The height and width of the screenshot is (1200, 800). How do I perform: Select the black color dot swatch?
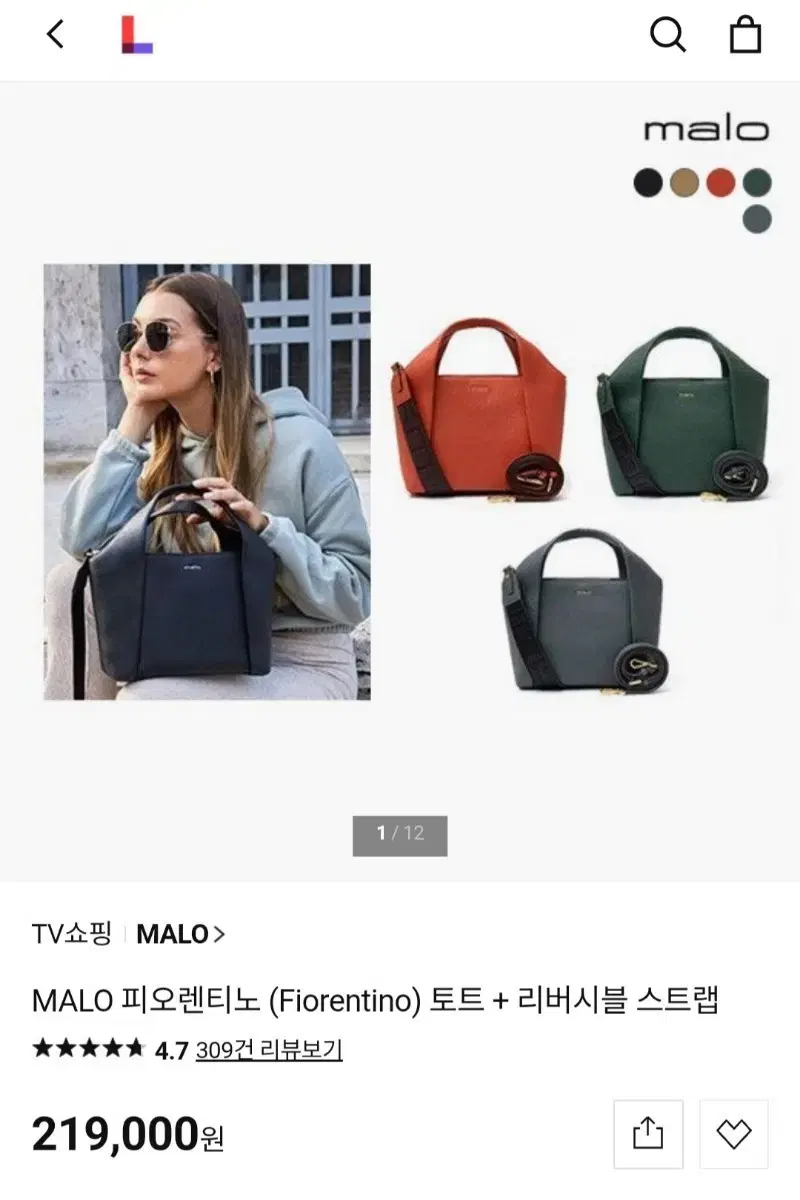(650, 183)
